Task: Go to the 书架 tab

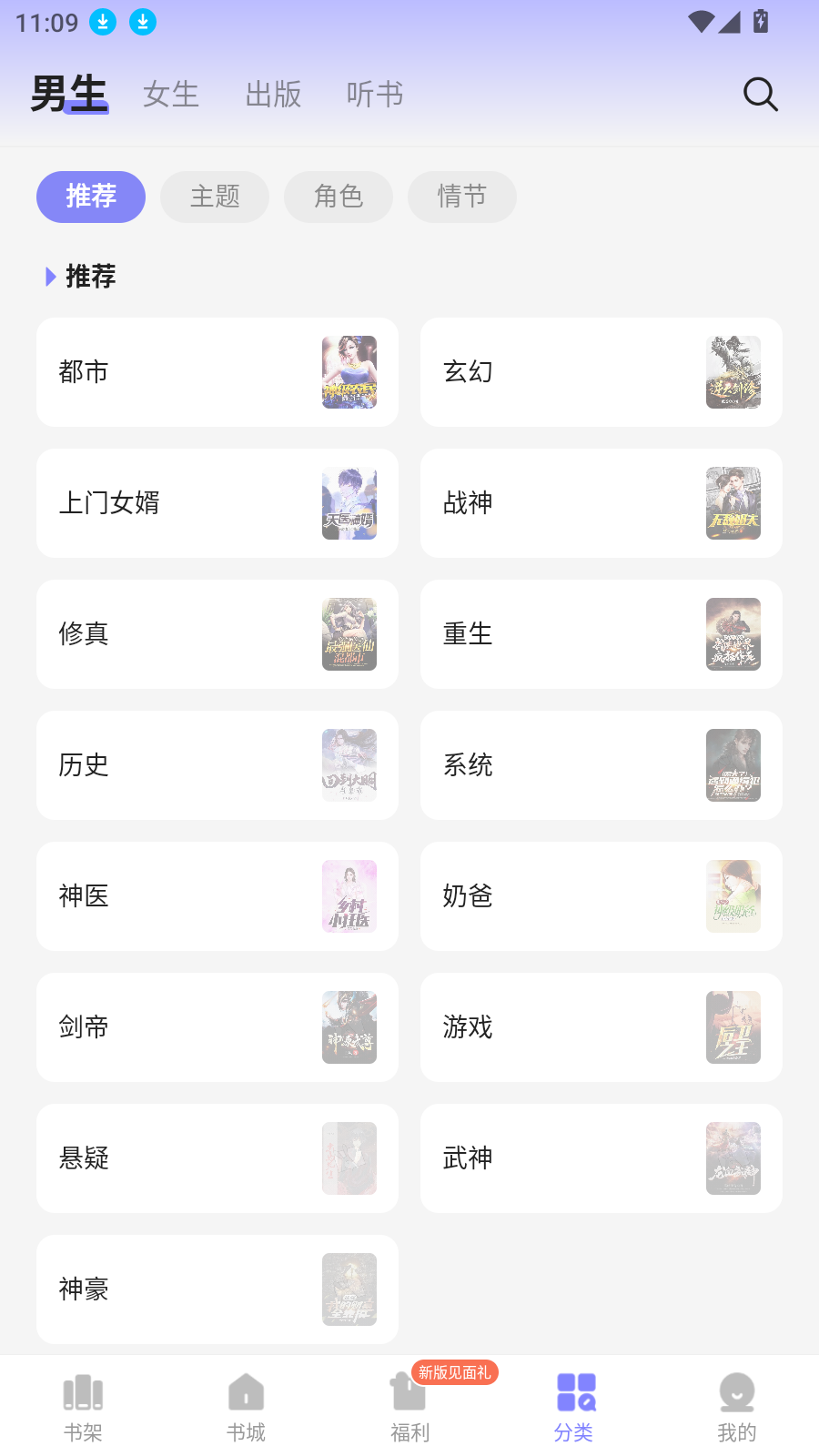Action: (83, 1407)
